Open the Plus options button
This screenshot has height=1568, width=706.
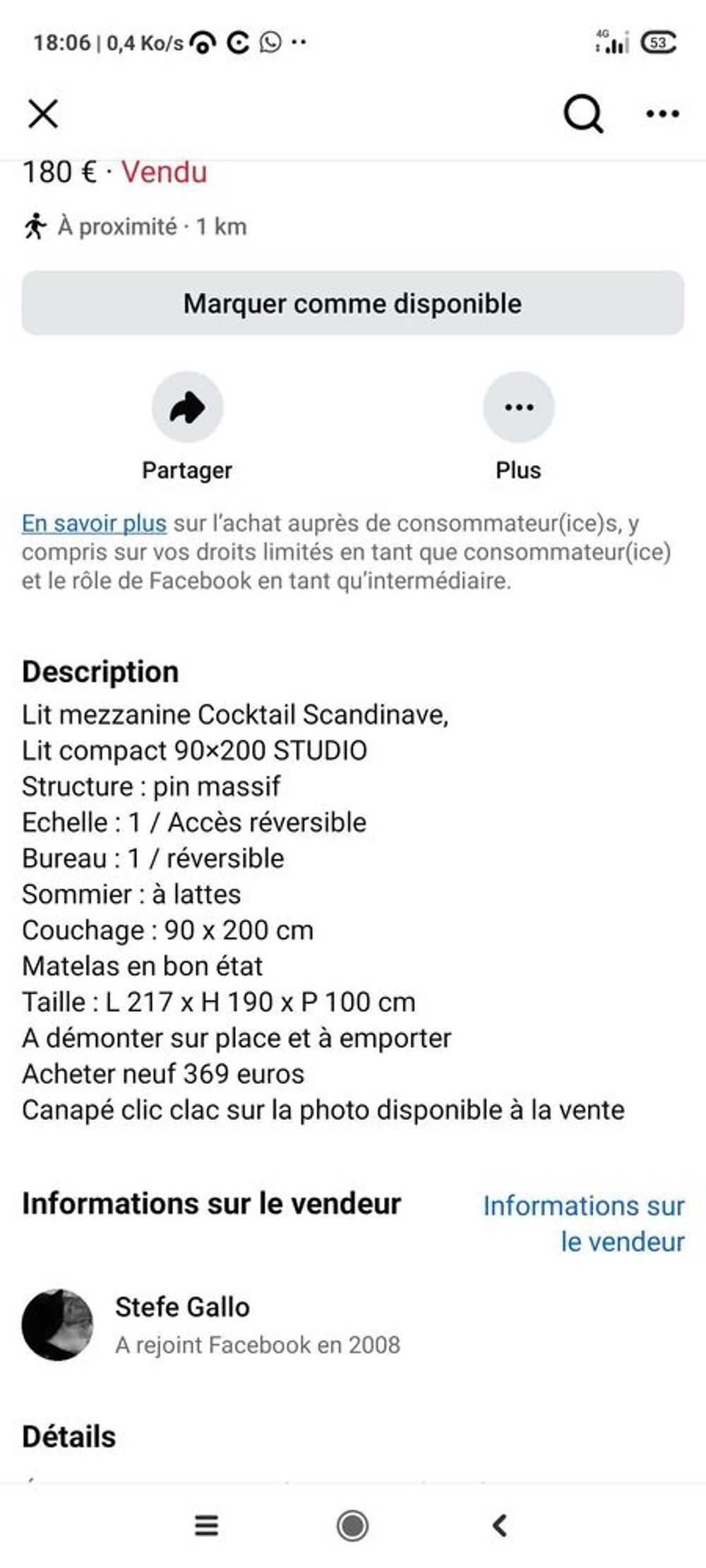click(518, 408)
